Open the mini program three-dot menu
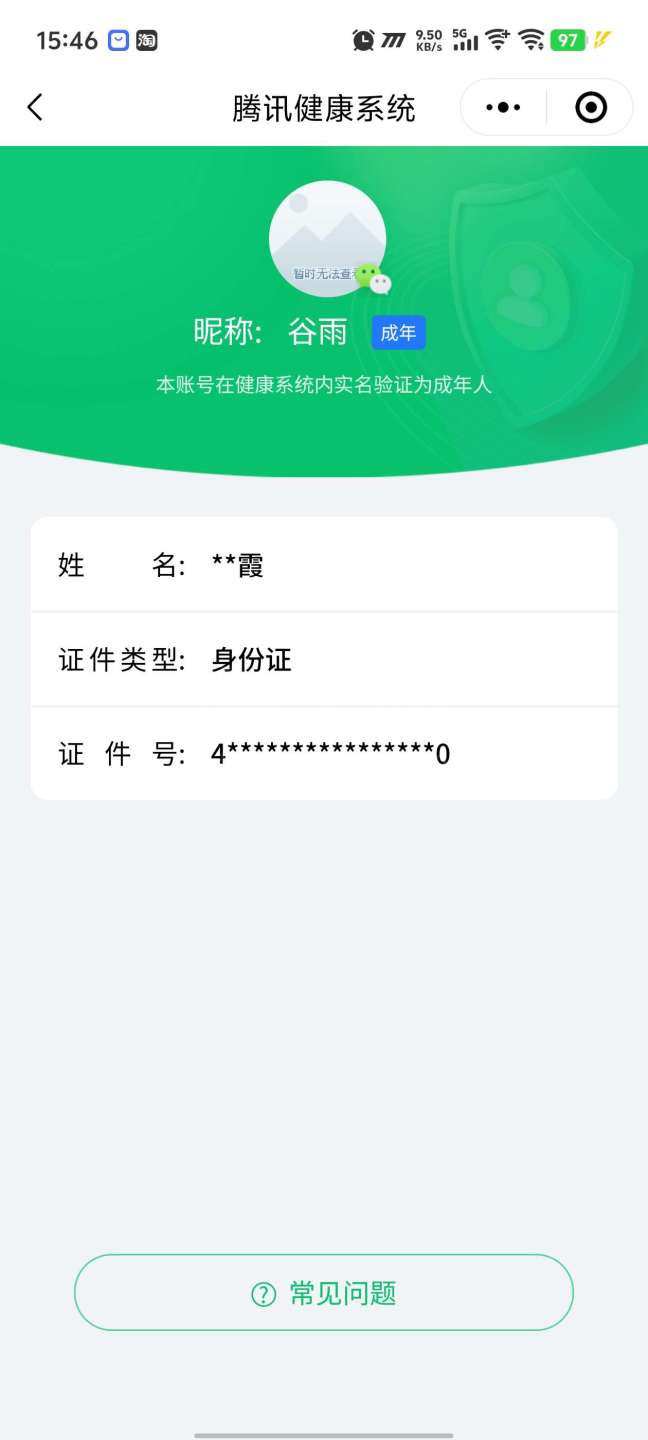648x1440 pixels. pyautogui.click(x=503, y=107)
